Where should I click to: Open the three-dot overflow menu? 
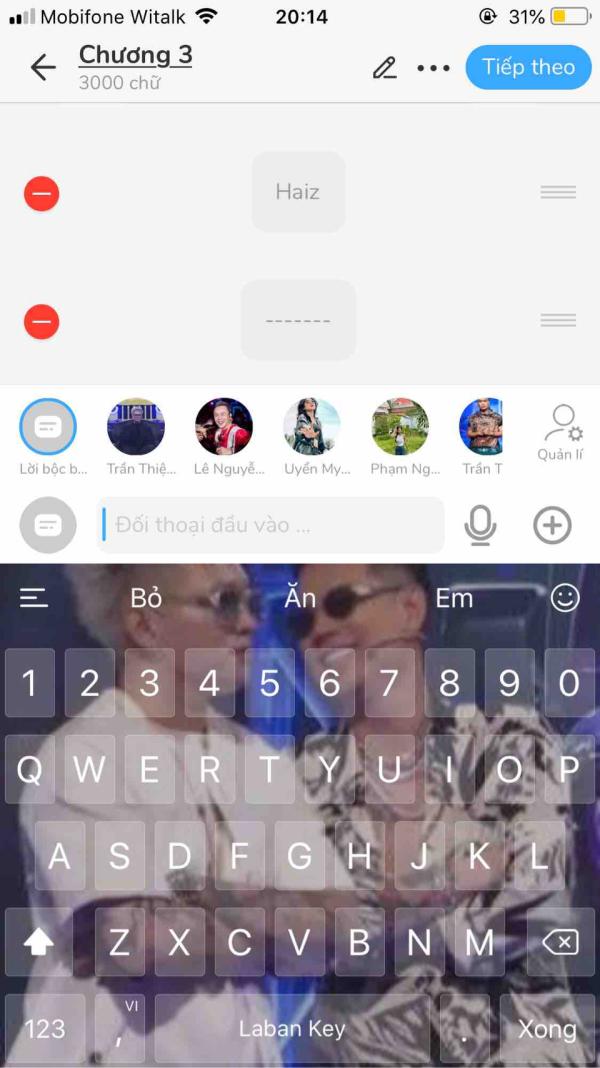pyautogui.click(x=434, y=68)
